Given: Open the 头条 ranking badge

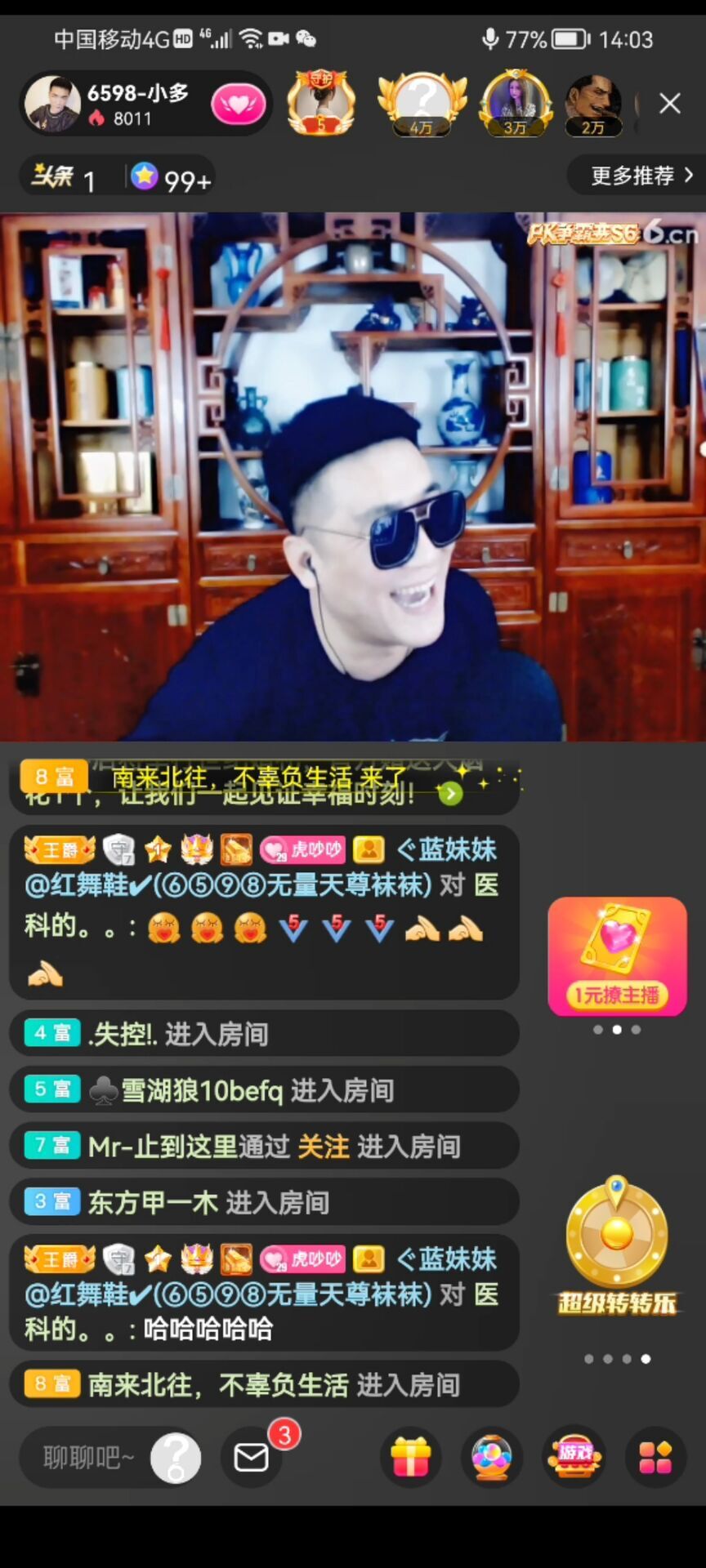Looking at the screenshot, I should point(64,177).
